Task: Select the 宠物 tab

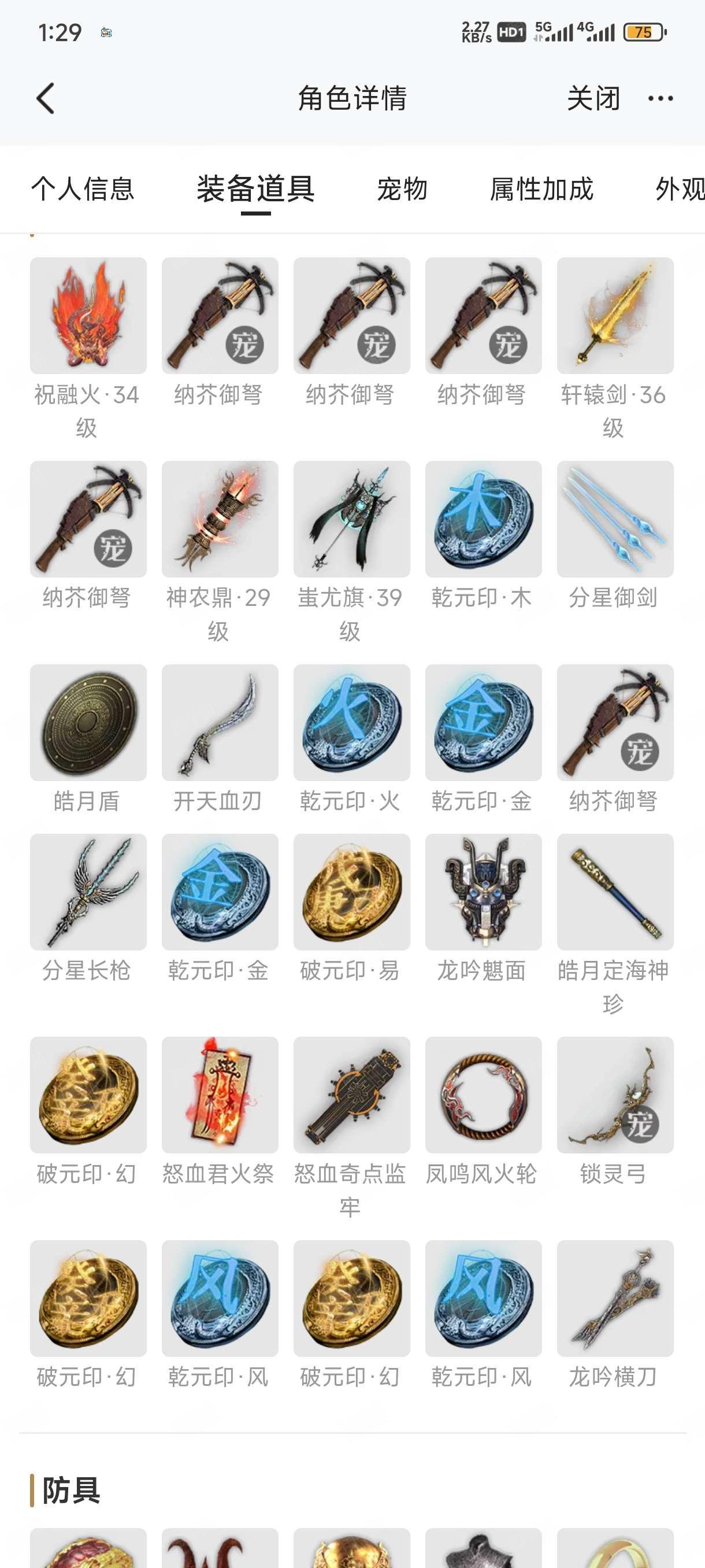Action: [x=402, y=189]
